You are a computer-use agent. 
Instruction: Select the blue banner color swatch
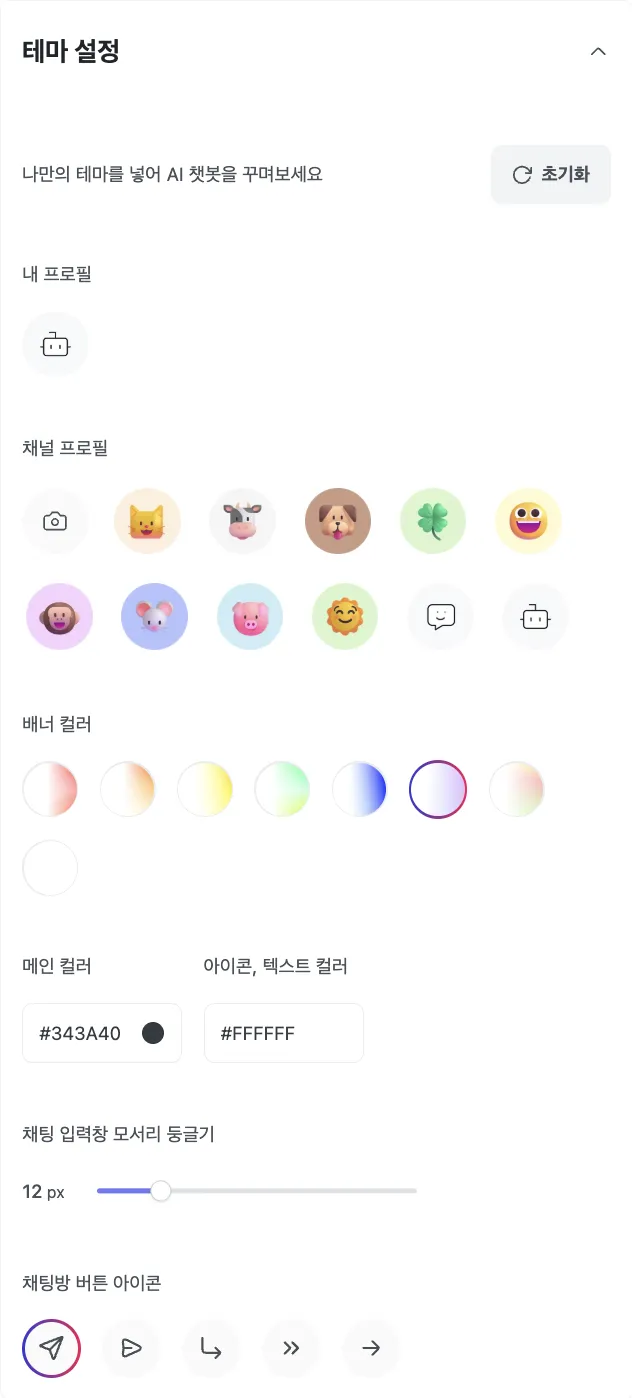click(x=360, y=790)
